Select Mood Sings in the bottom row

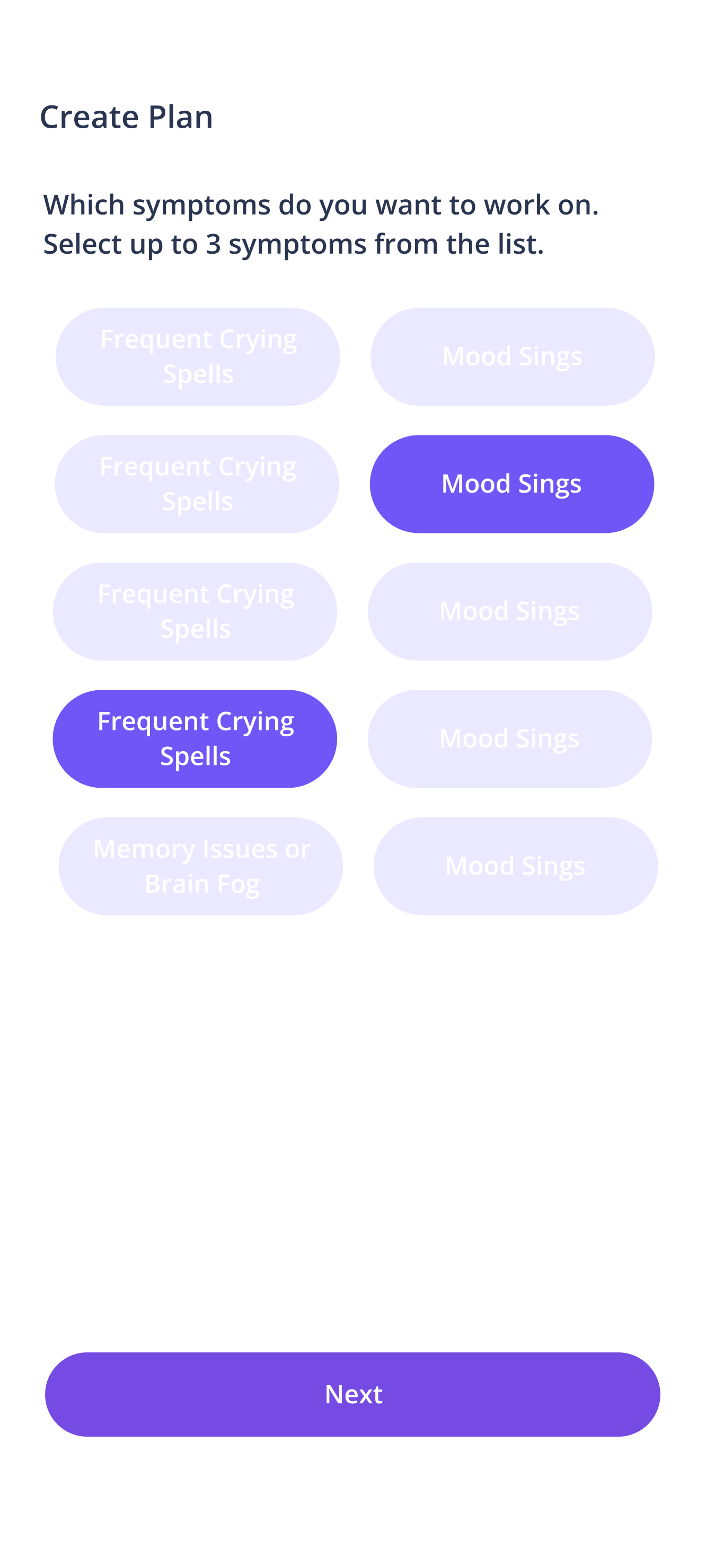click(514, 865)
